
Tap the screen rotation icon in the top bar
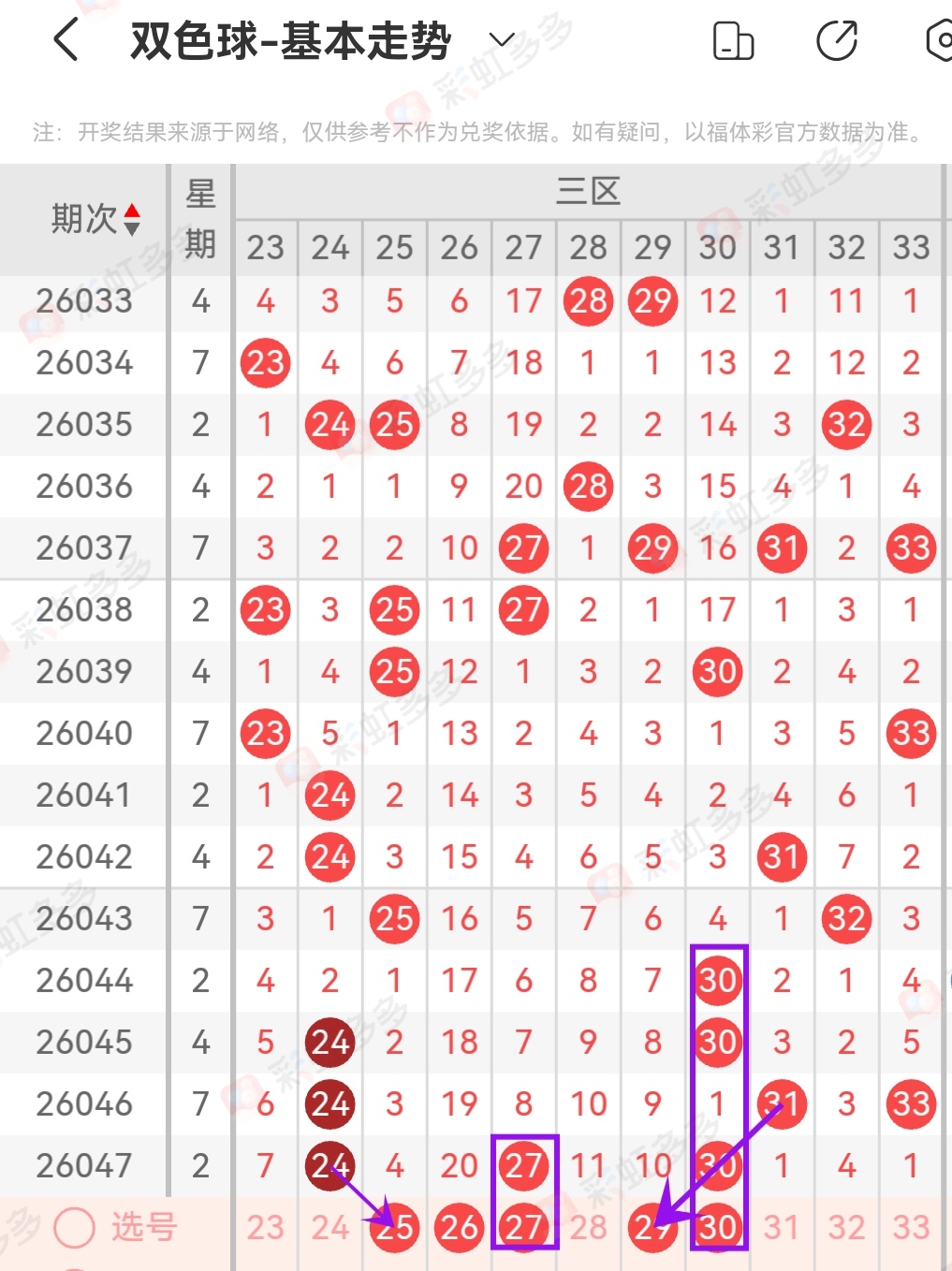coord(733,40)
